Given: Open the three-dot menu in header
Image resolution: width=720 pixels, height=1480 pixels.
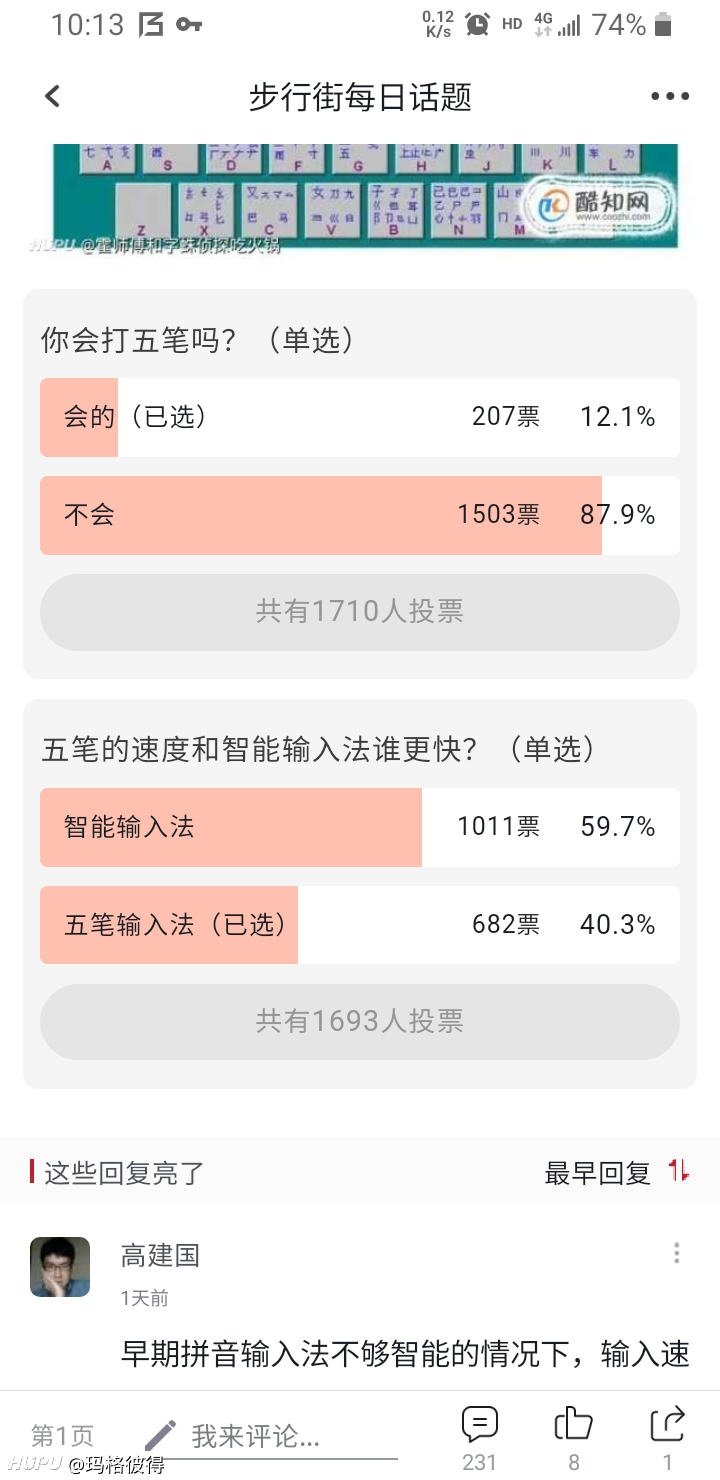Looking at the screenshot, I should pyautogui.click(x=669, y=96).
